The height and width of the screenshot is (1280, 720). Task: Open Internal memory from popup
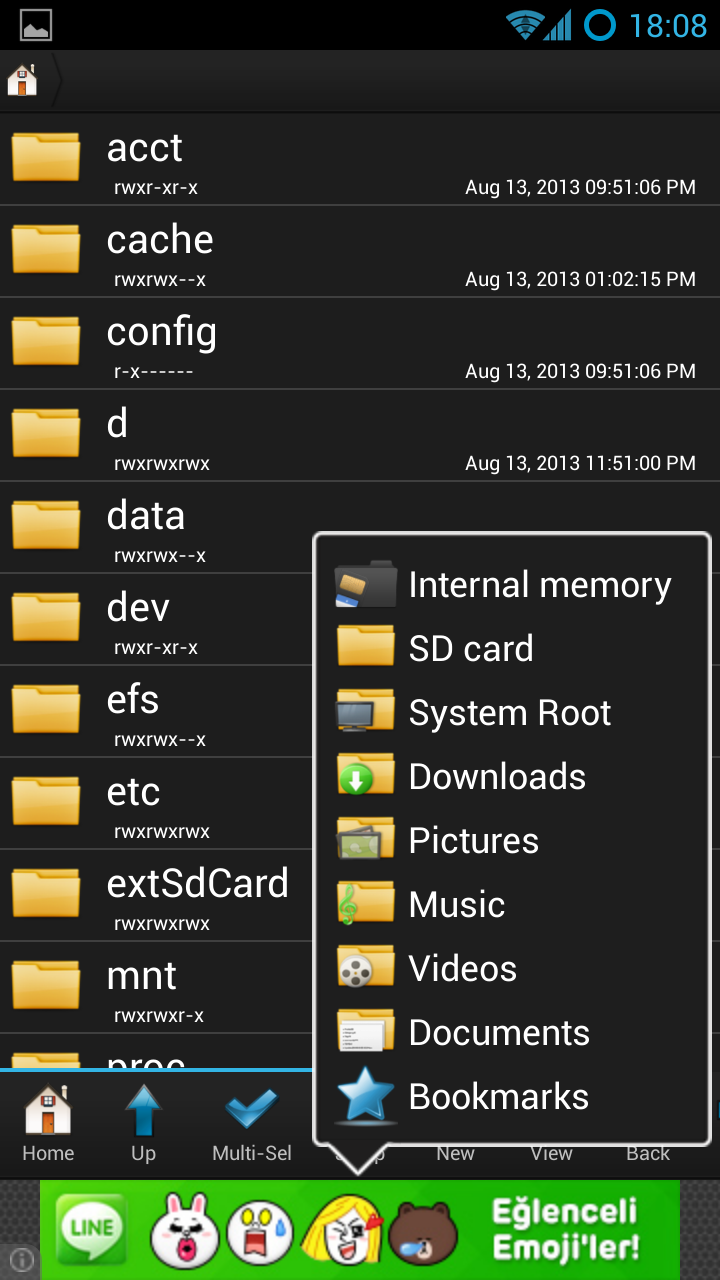[510, 585]
